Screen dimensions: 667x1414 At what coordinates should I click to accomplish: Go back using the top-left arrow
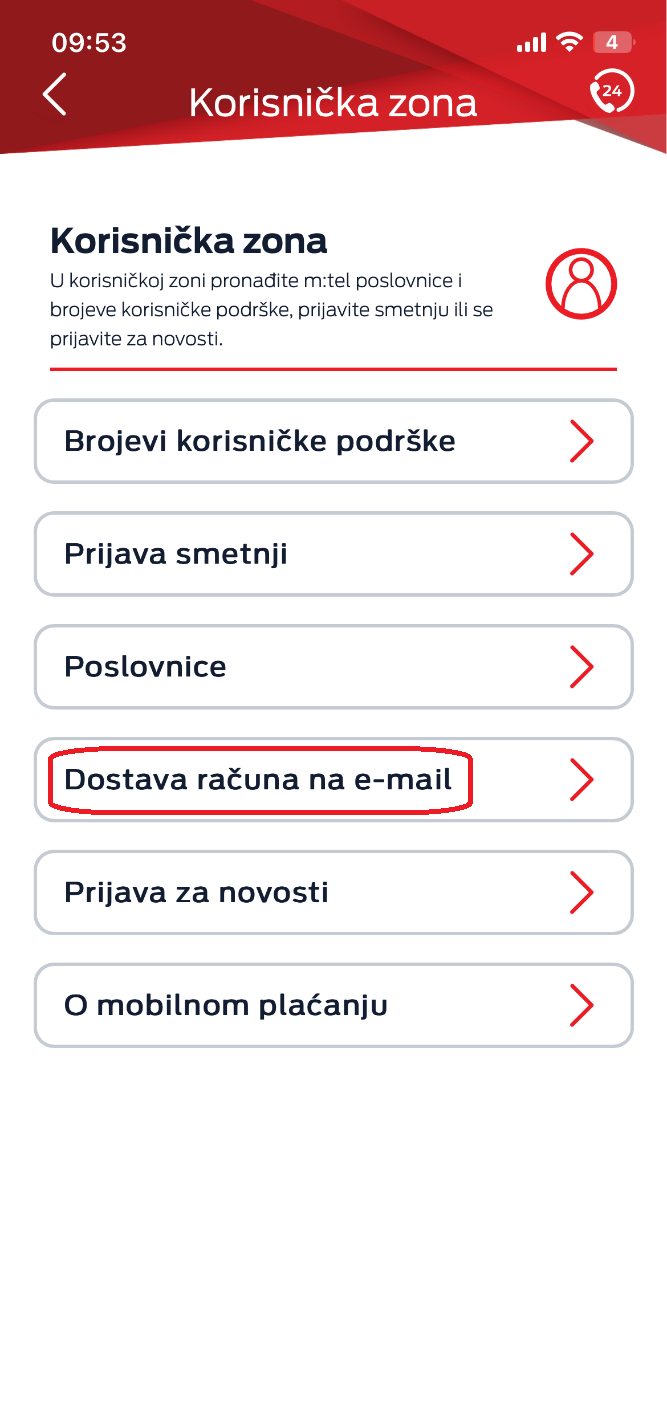pos(55,94)
